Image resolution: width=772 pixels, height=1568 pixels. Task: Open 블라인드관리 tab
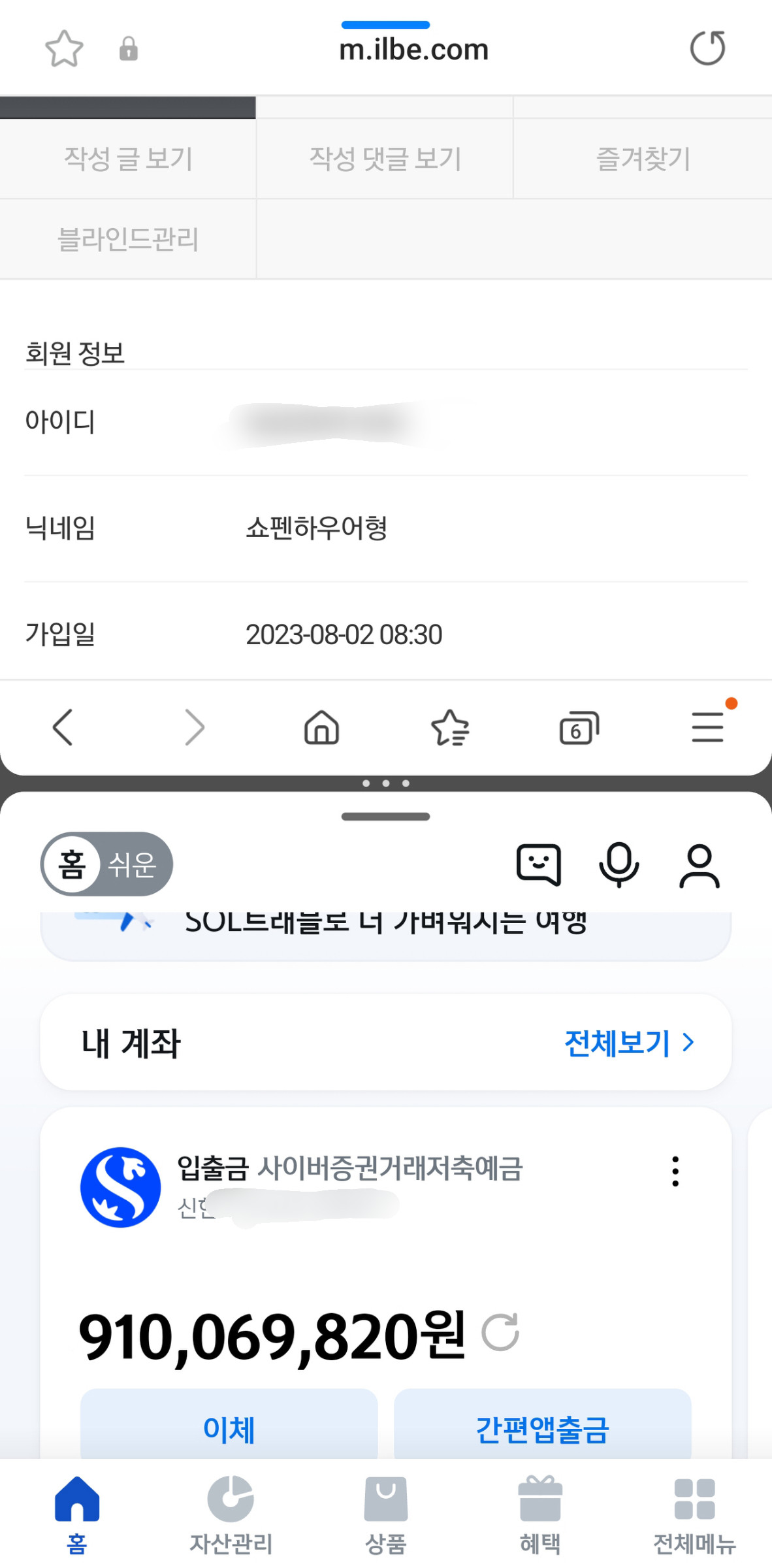(x=128, y=239)
